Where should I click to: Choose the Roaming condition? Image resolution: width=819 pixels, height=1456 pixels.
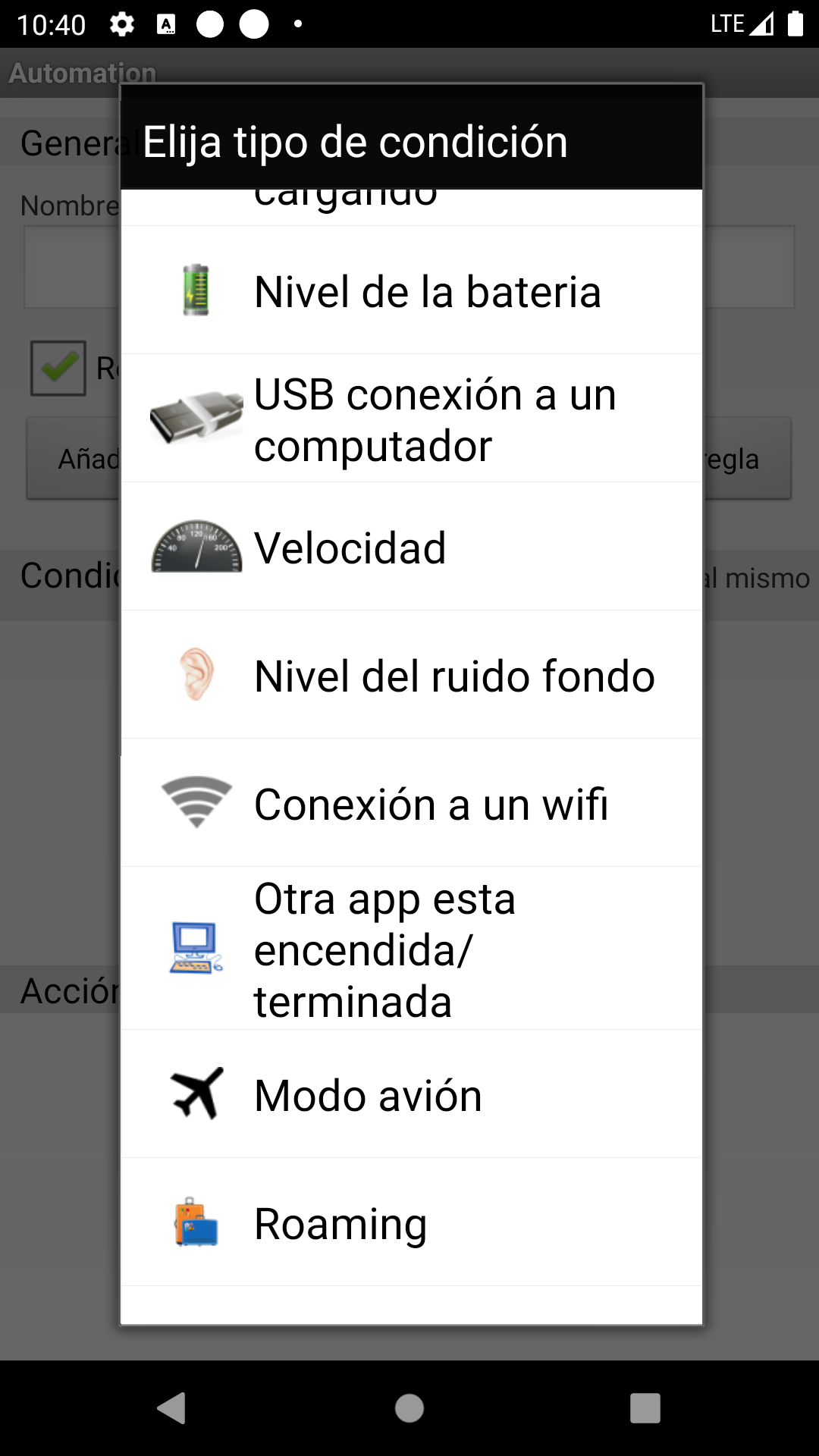(411, 1223)
